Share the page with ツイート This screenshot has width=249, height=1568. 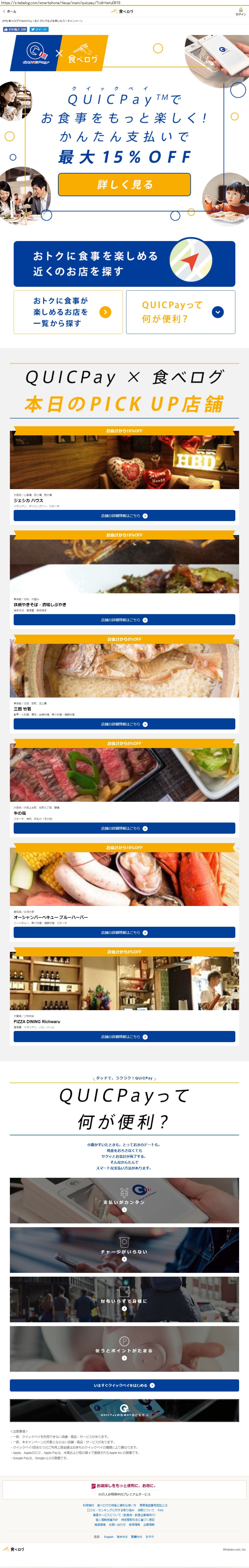[x=39, y=29]
